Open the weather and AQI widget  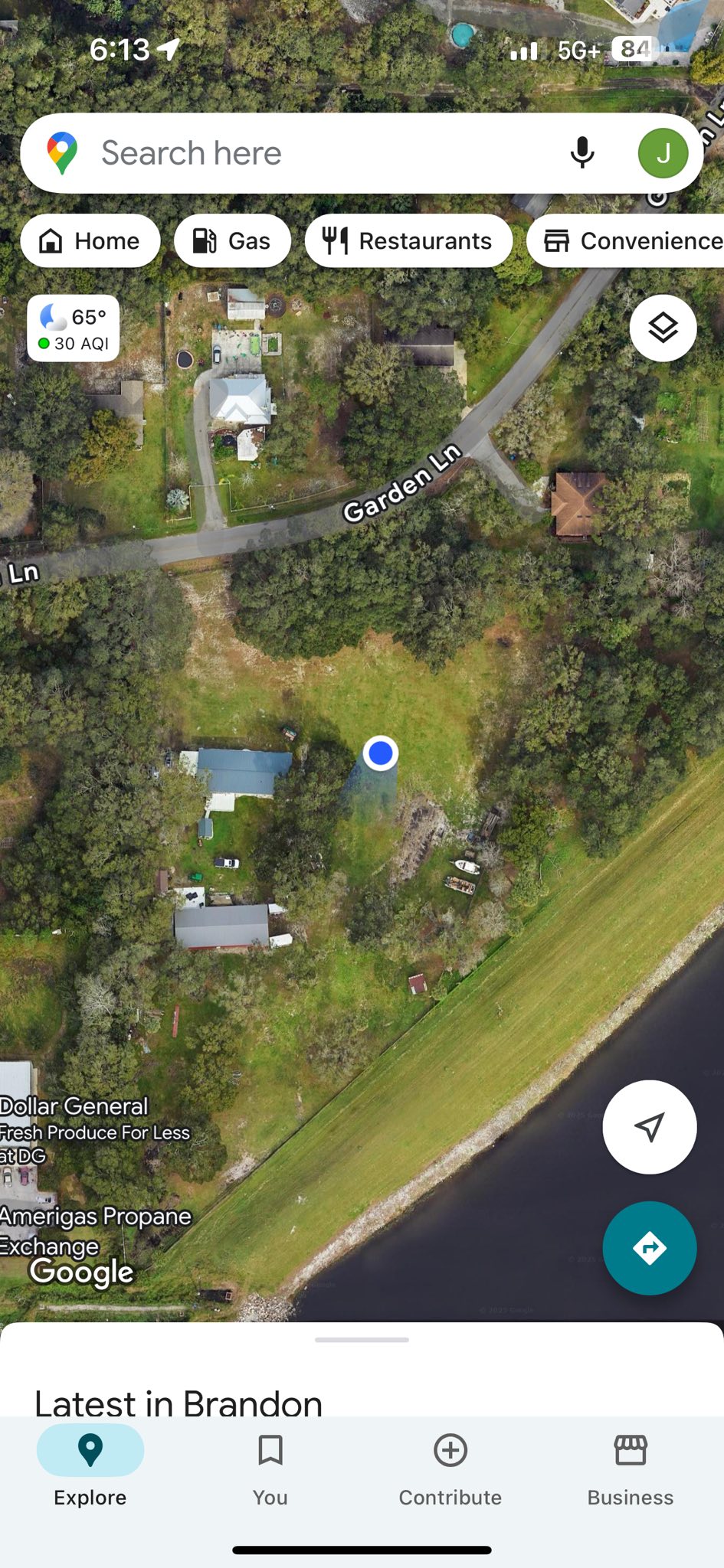[74, 328]
